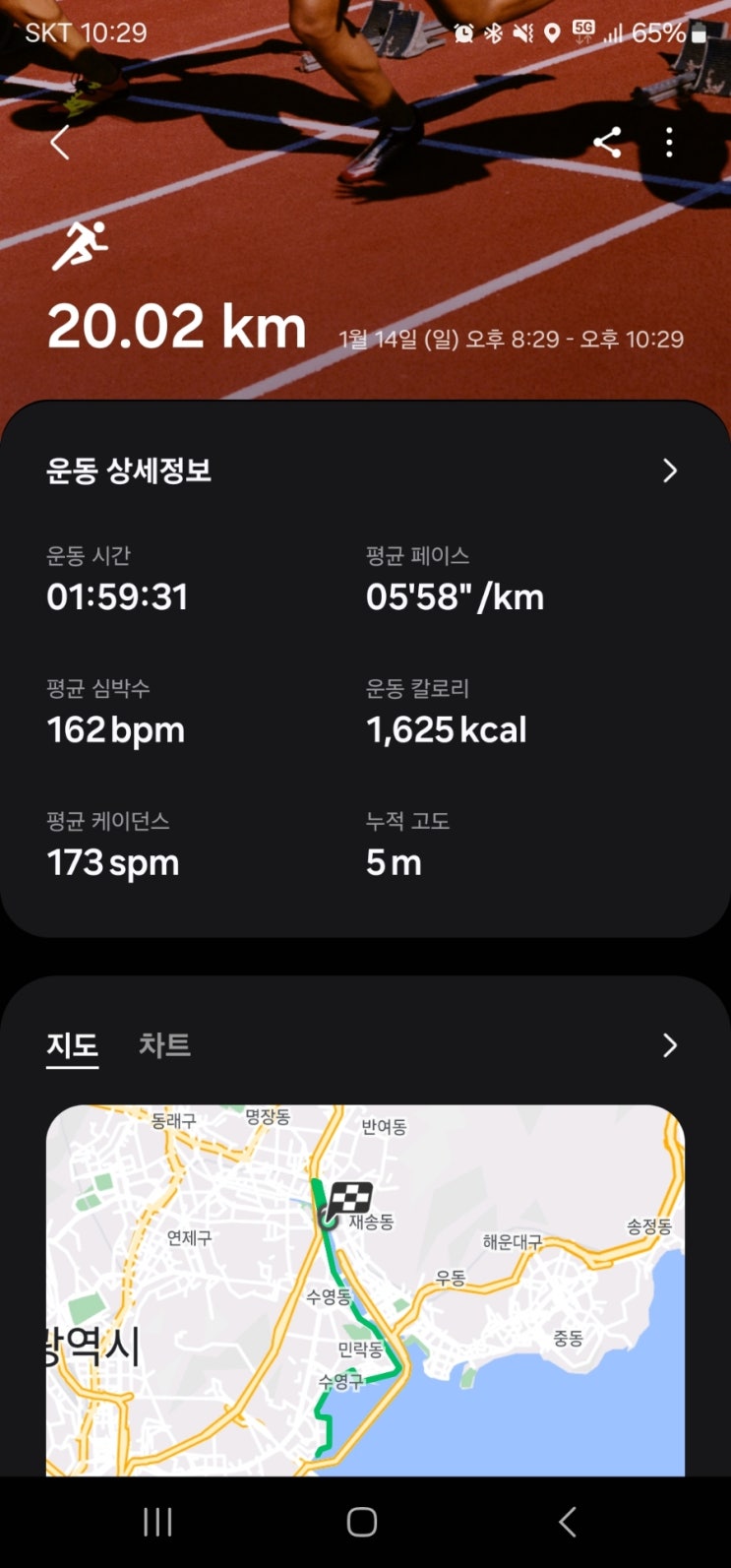Image resolution: width=731 pixels, height=1568 pixels.
Task: Share this running workout
Action: pyautogui.click(x=607, y=144)
